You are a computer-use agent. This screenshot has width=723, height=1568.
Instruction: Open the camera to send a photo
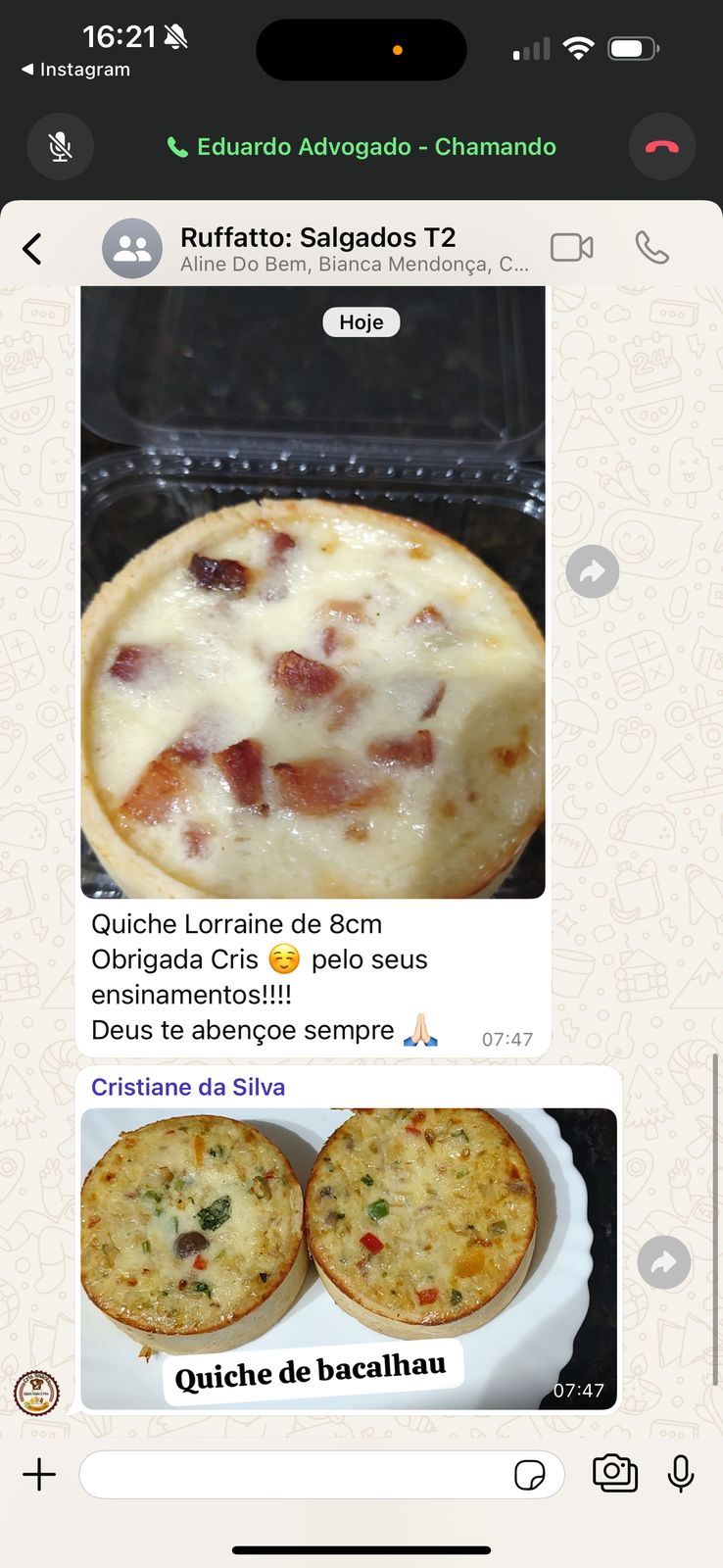tap(614, 1473)
